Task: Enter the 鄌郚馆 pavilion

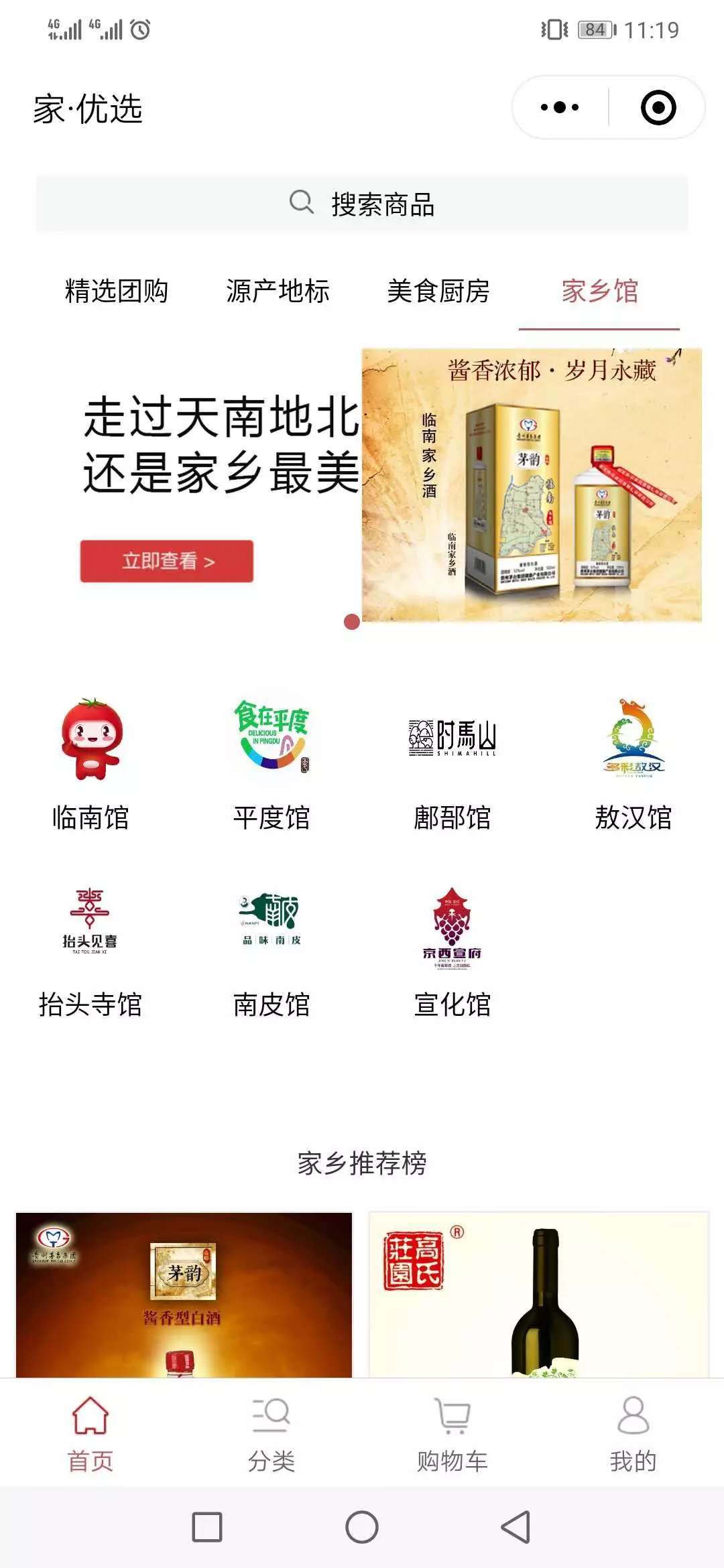Action: click(452, 764)
